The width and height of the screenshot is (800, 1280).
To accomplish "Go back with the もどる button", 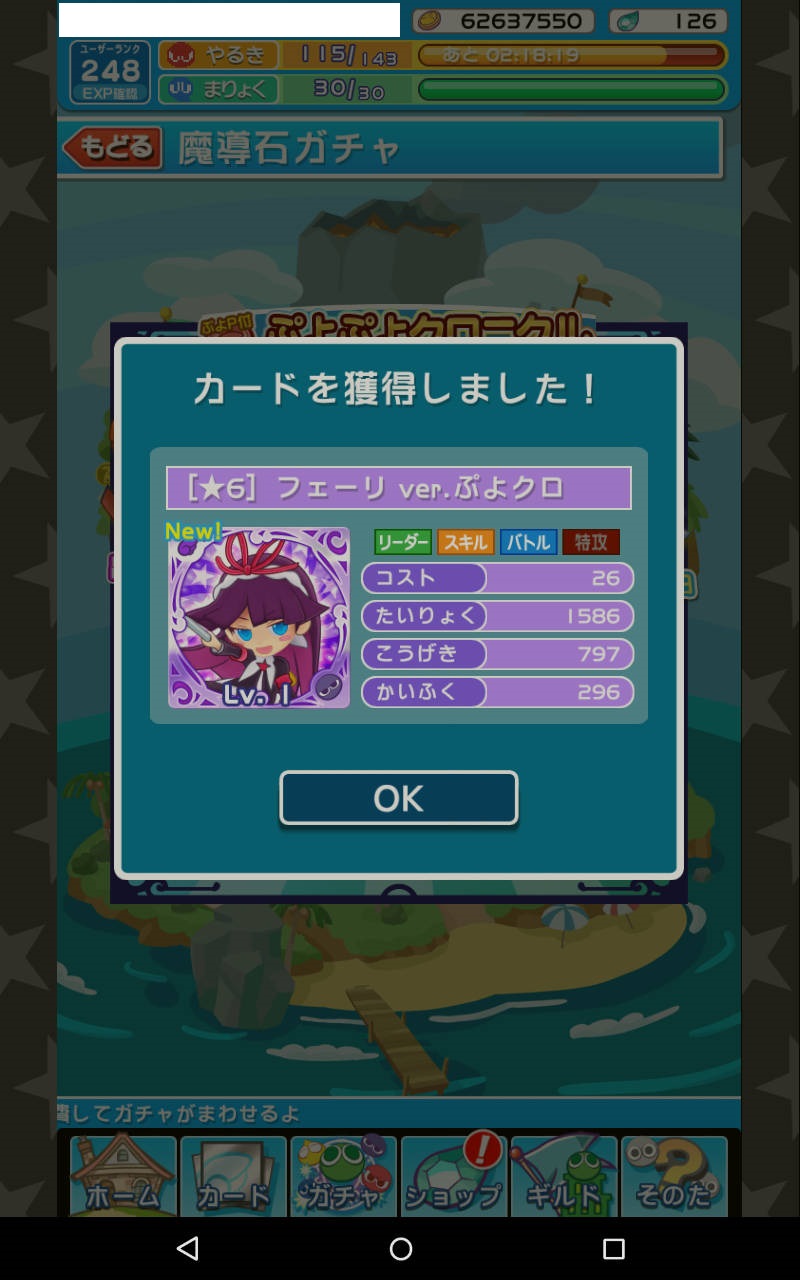I will pyautogui.click(x=112, y=148).
